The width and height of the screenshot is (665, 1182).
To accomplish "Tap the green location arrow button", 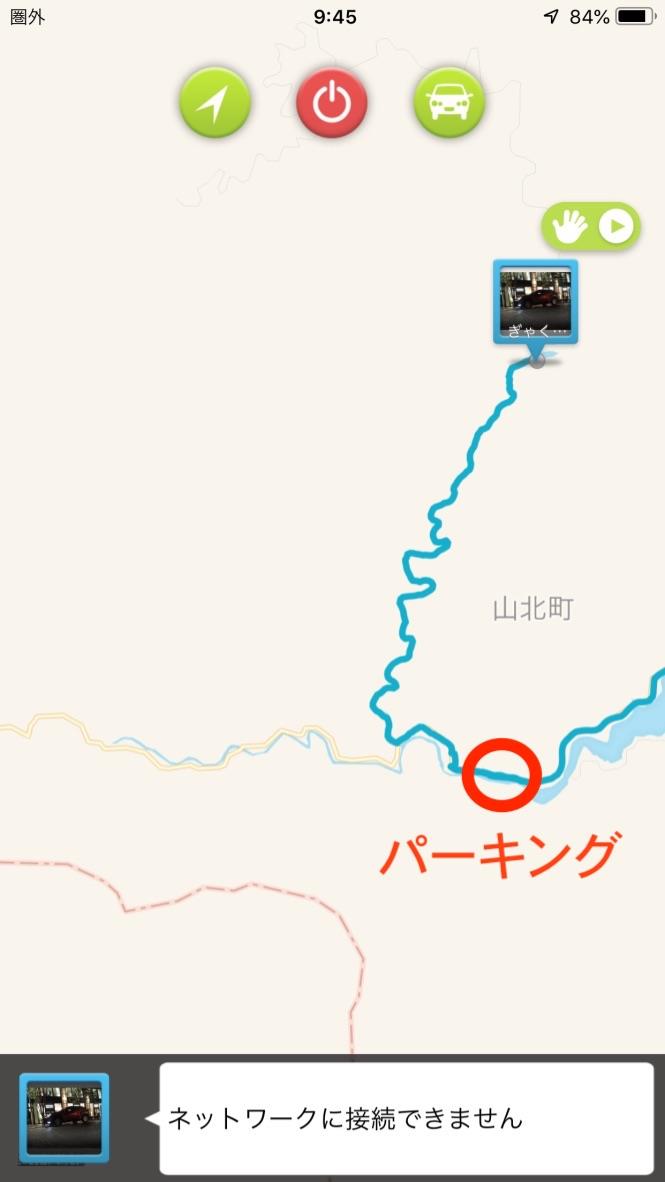I will click(x=215, y=102).
